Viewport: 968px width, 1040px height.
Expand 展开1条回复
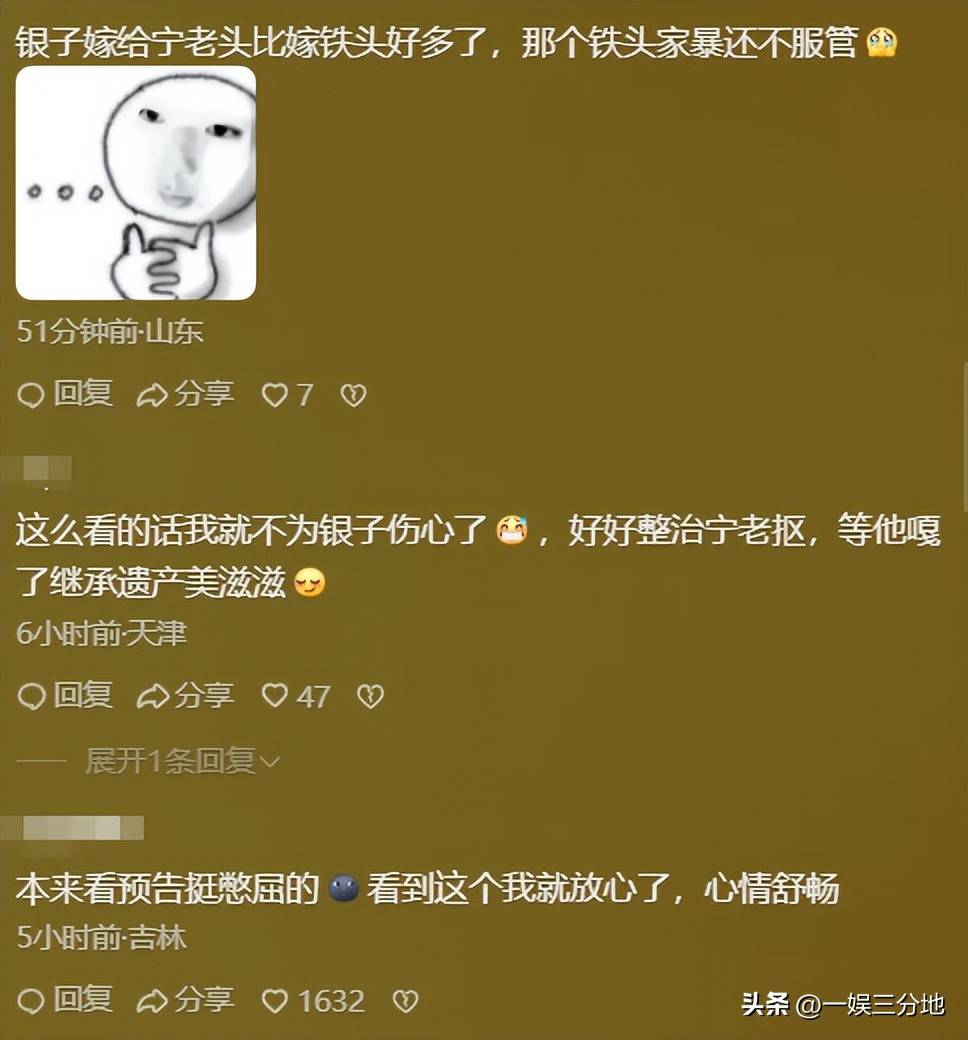tap(182, 762)
